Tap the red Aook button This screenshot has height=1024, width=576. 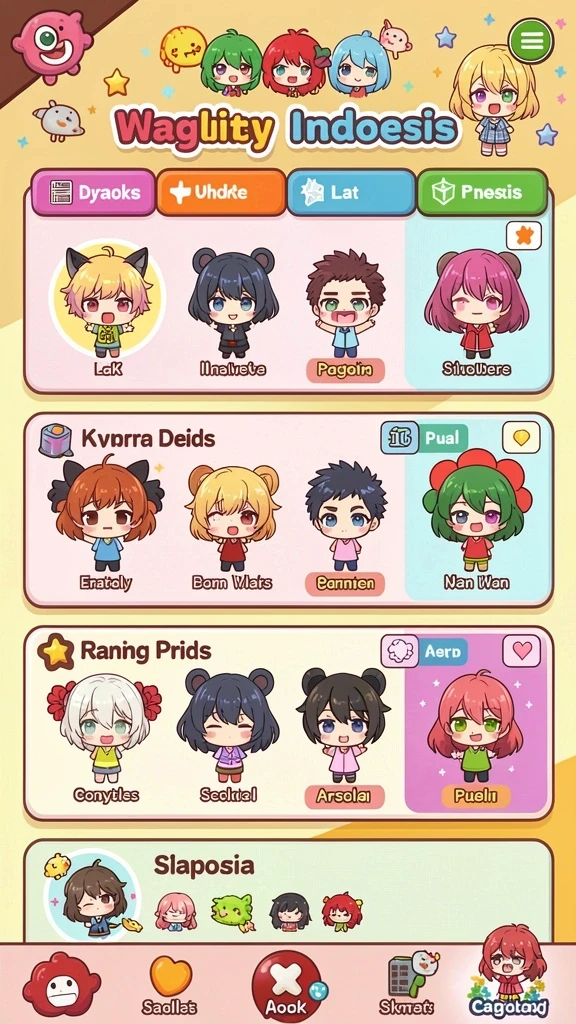[287, 984]
